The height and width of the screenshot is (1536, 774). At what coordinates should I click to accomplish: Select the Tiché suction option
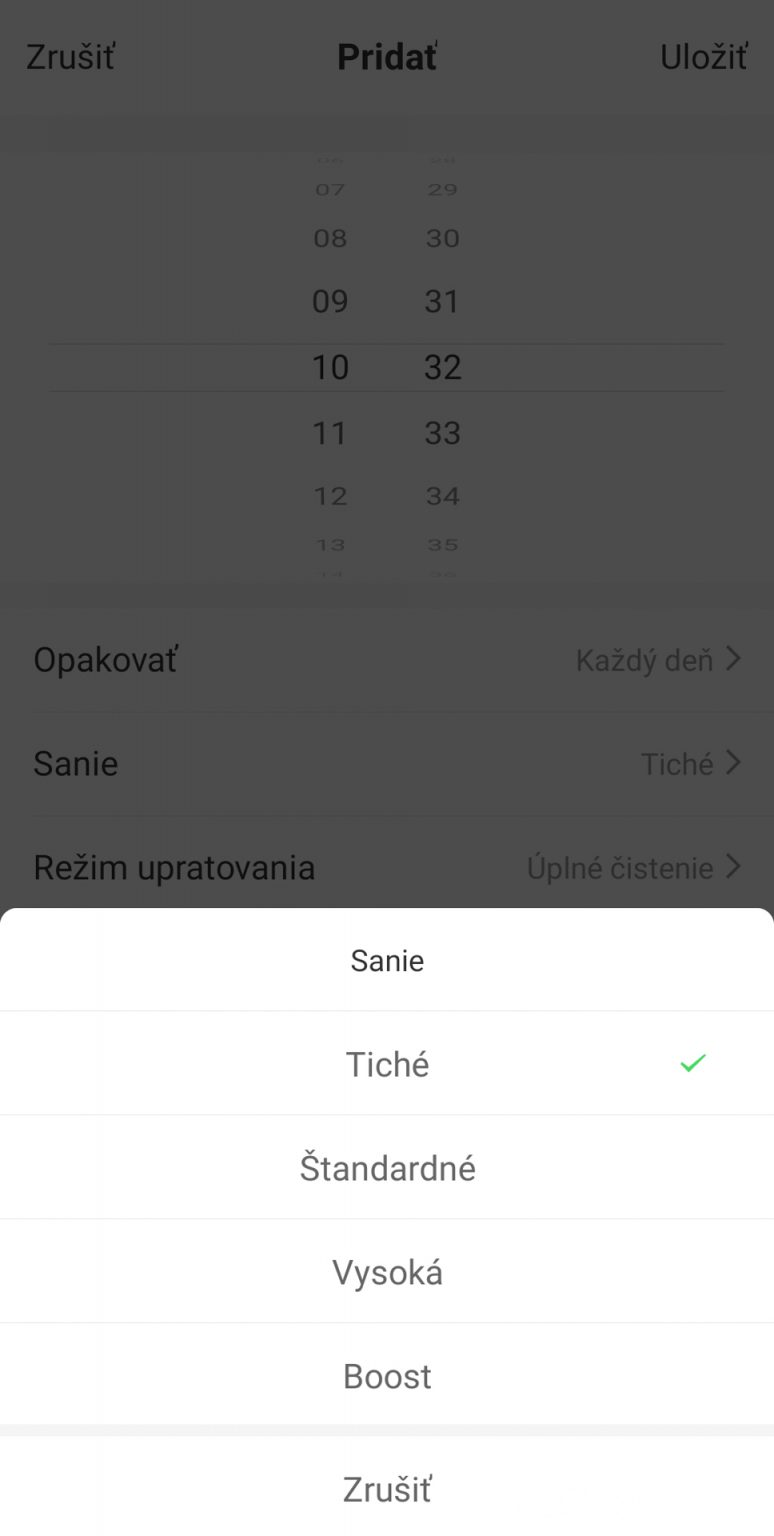(x=387, y=1063)
